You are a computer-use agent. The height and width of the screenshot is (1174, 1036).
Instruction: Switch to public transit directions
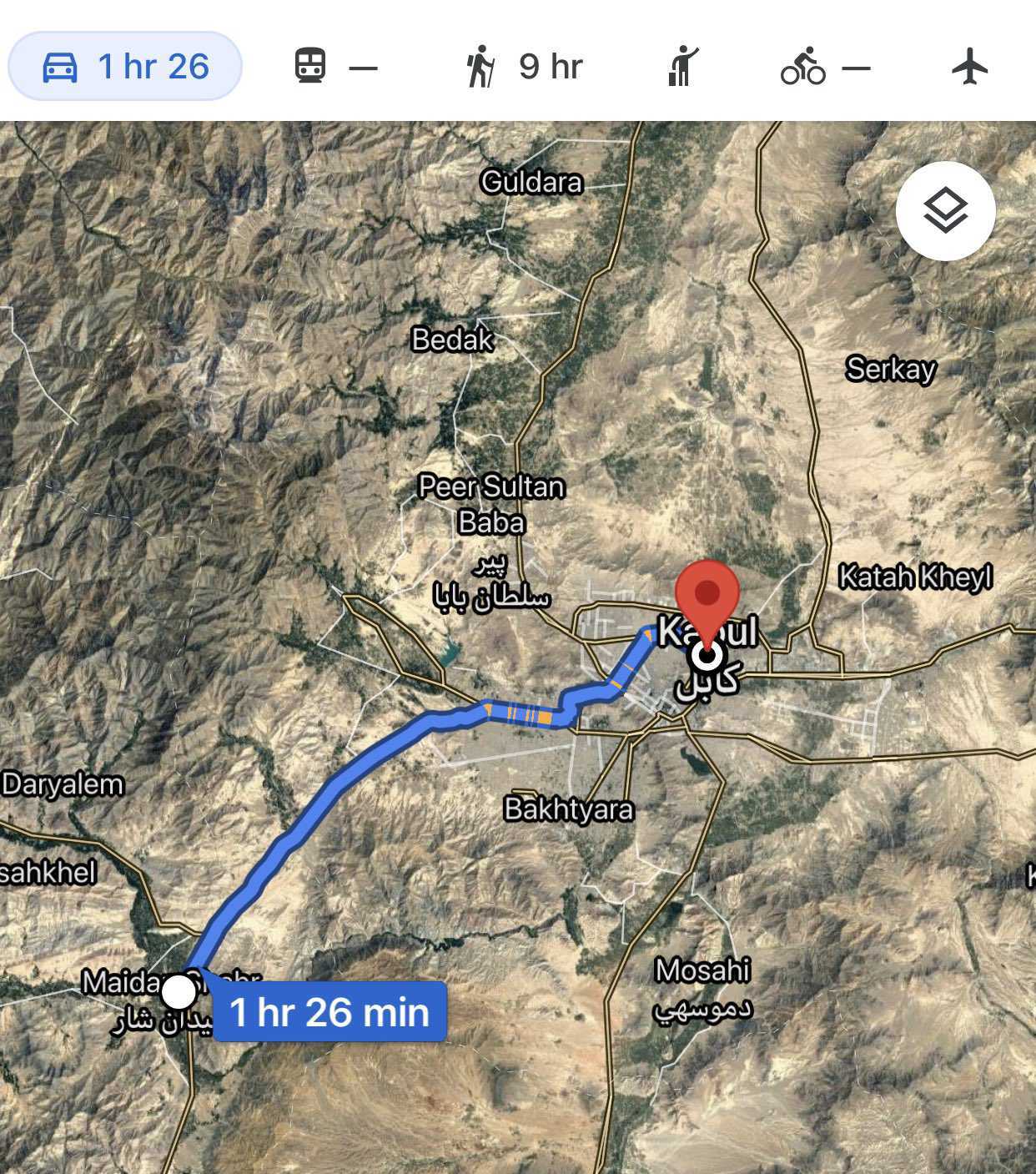[x=335, y=67]
